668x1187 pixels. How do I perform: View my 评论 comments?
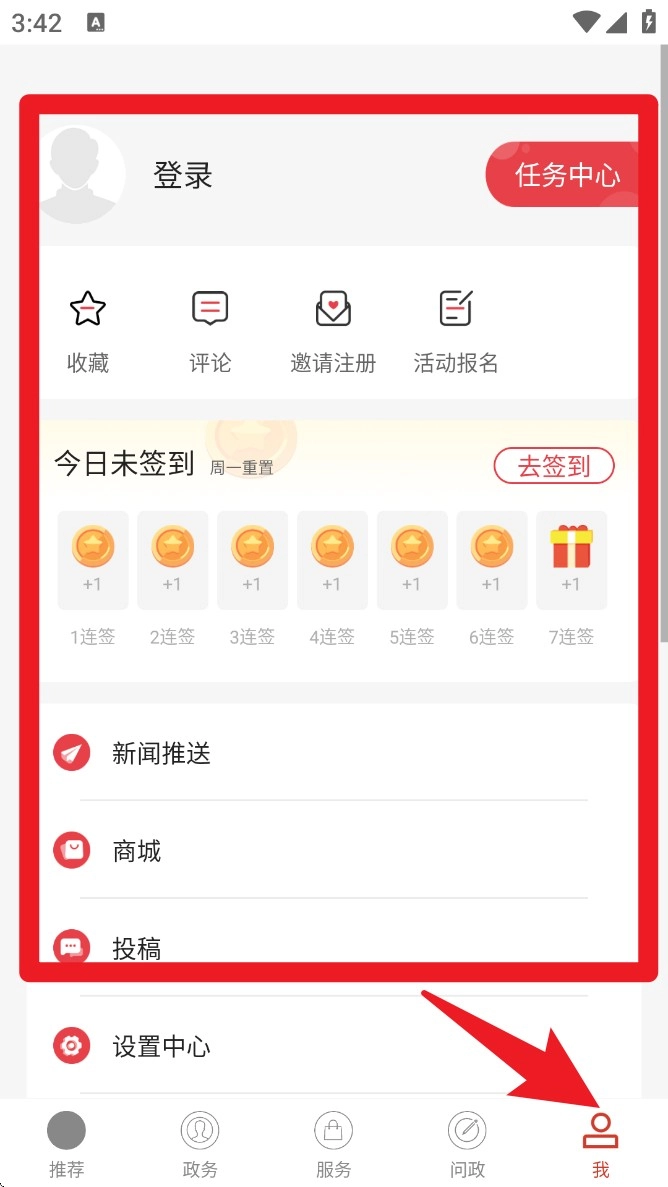[210, 331]
